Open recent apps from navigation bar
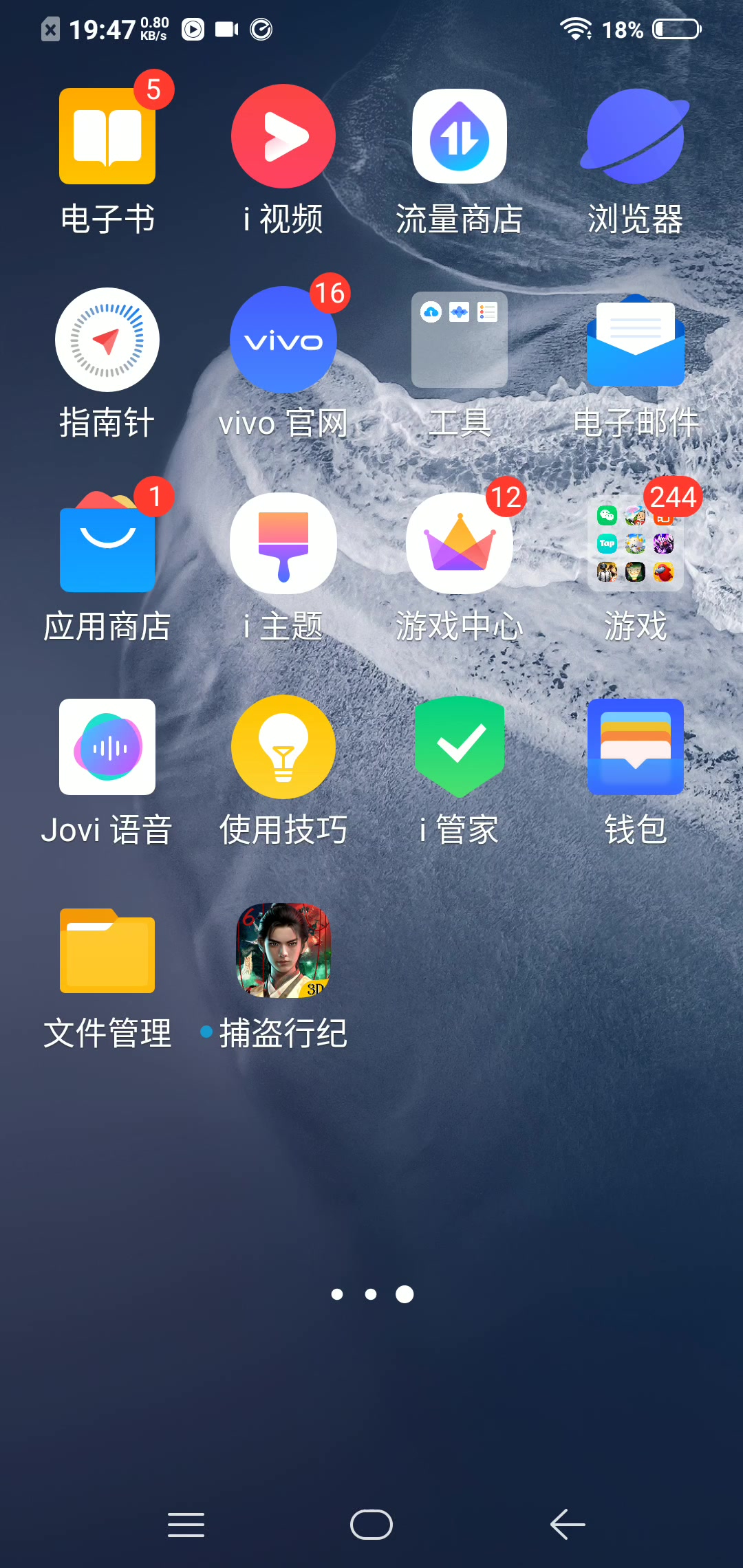743x1568 pixels. pyautogui.click(x=186, y=1525)
